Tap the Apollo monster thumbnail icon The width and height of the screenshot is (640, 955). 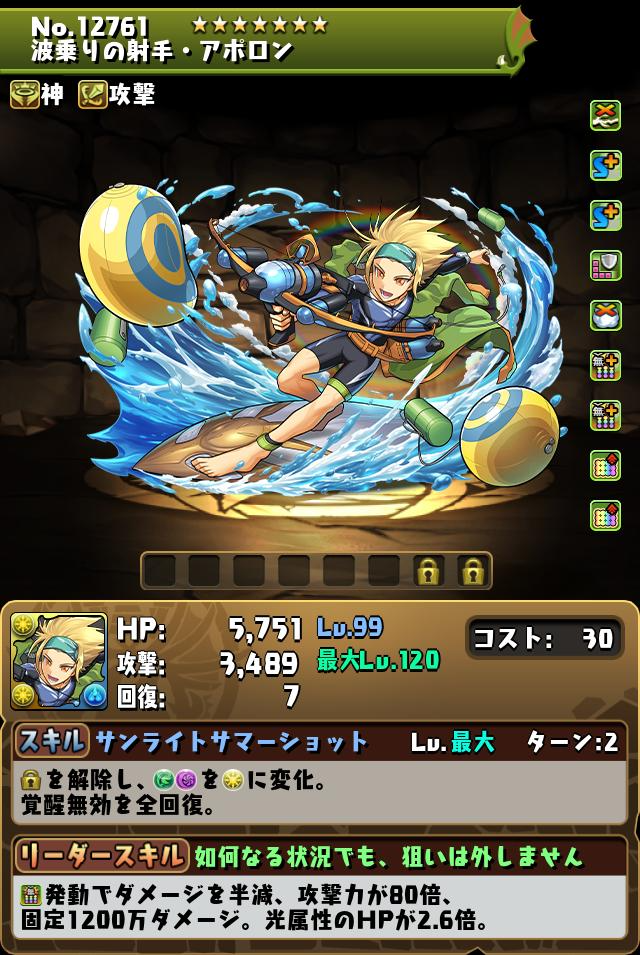(59, 661)
